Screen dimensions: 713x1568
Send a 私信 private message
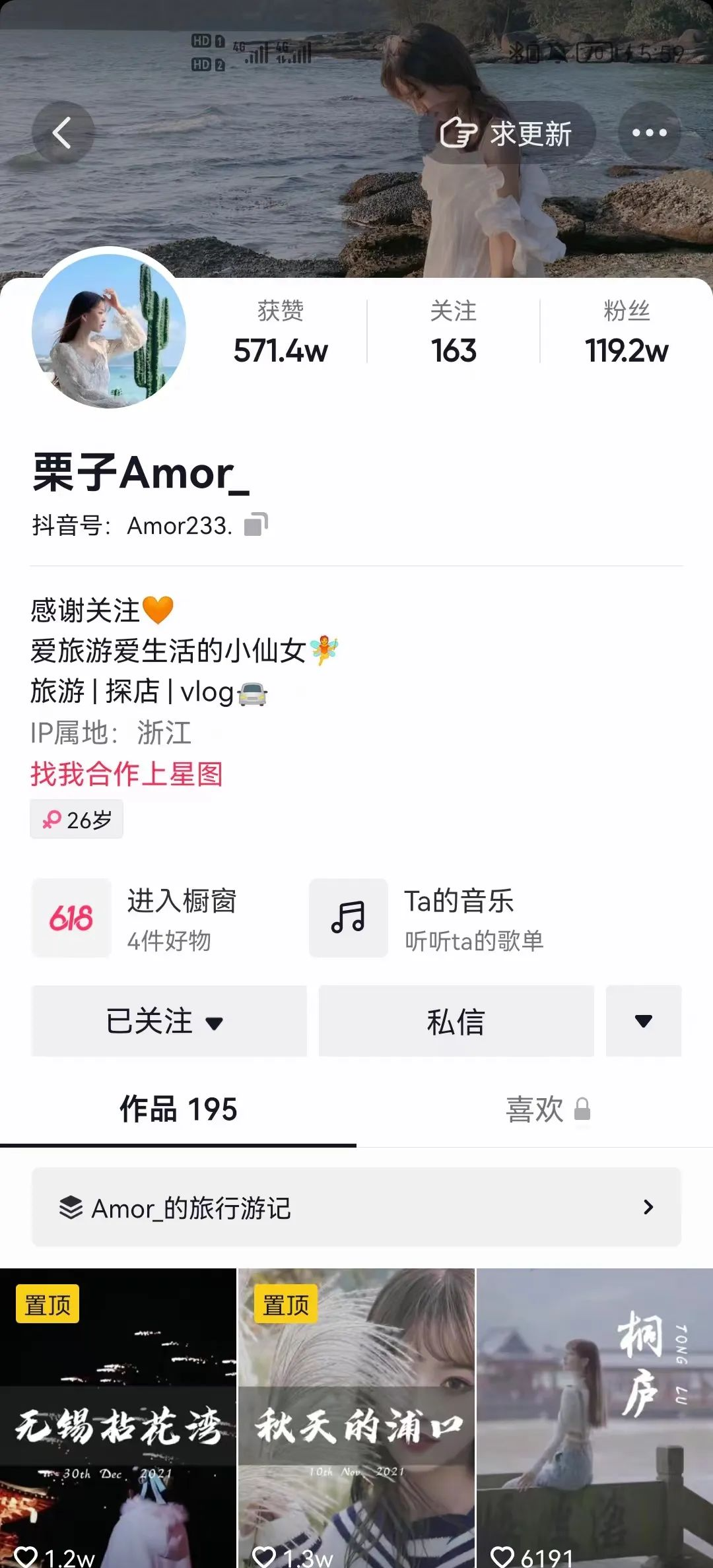pos(456,1022)
